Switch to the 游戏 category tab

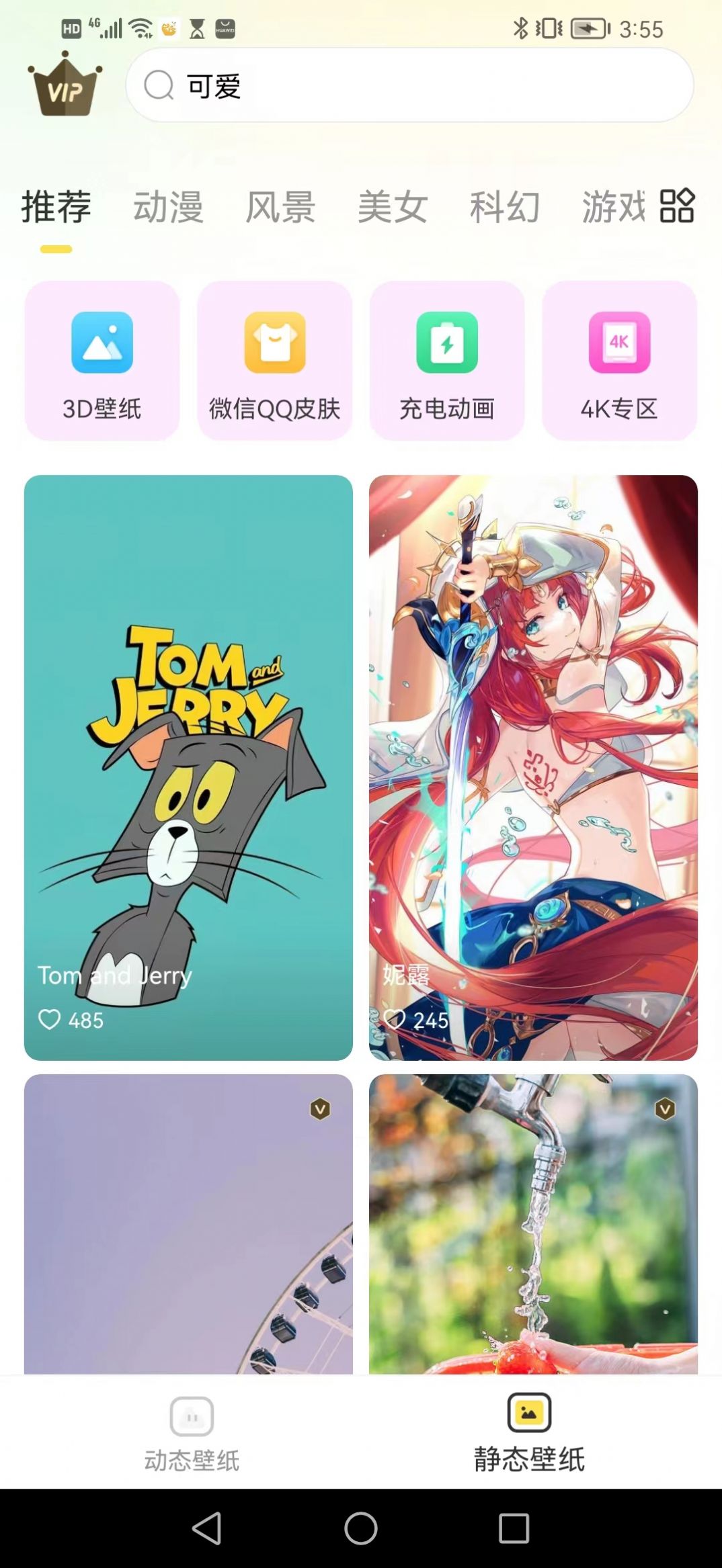(x=612, y=206)
